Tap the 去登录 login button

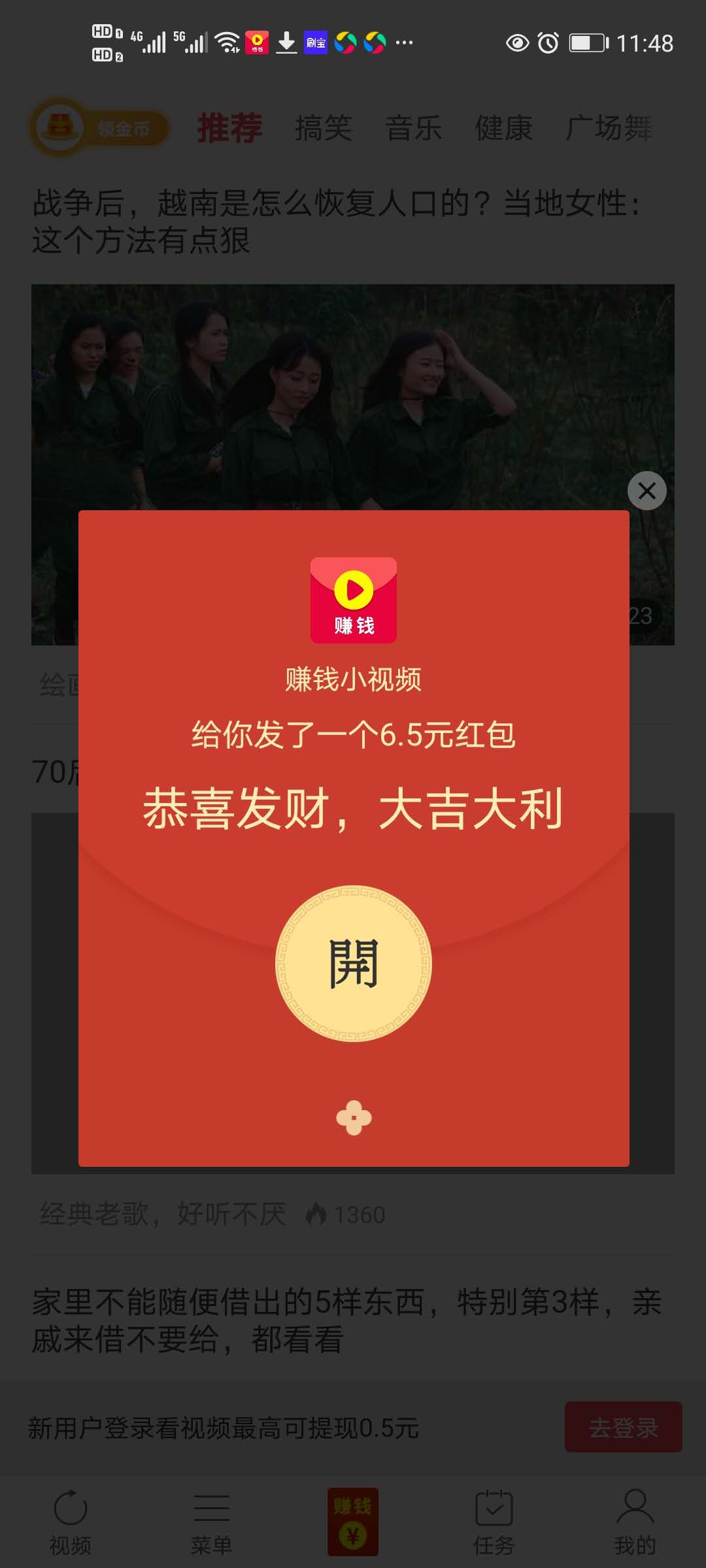(623, 1428)
